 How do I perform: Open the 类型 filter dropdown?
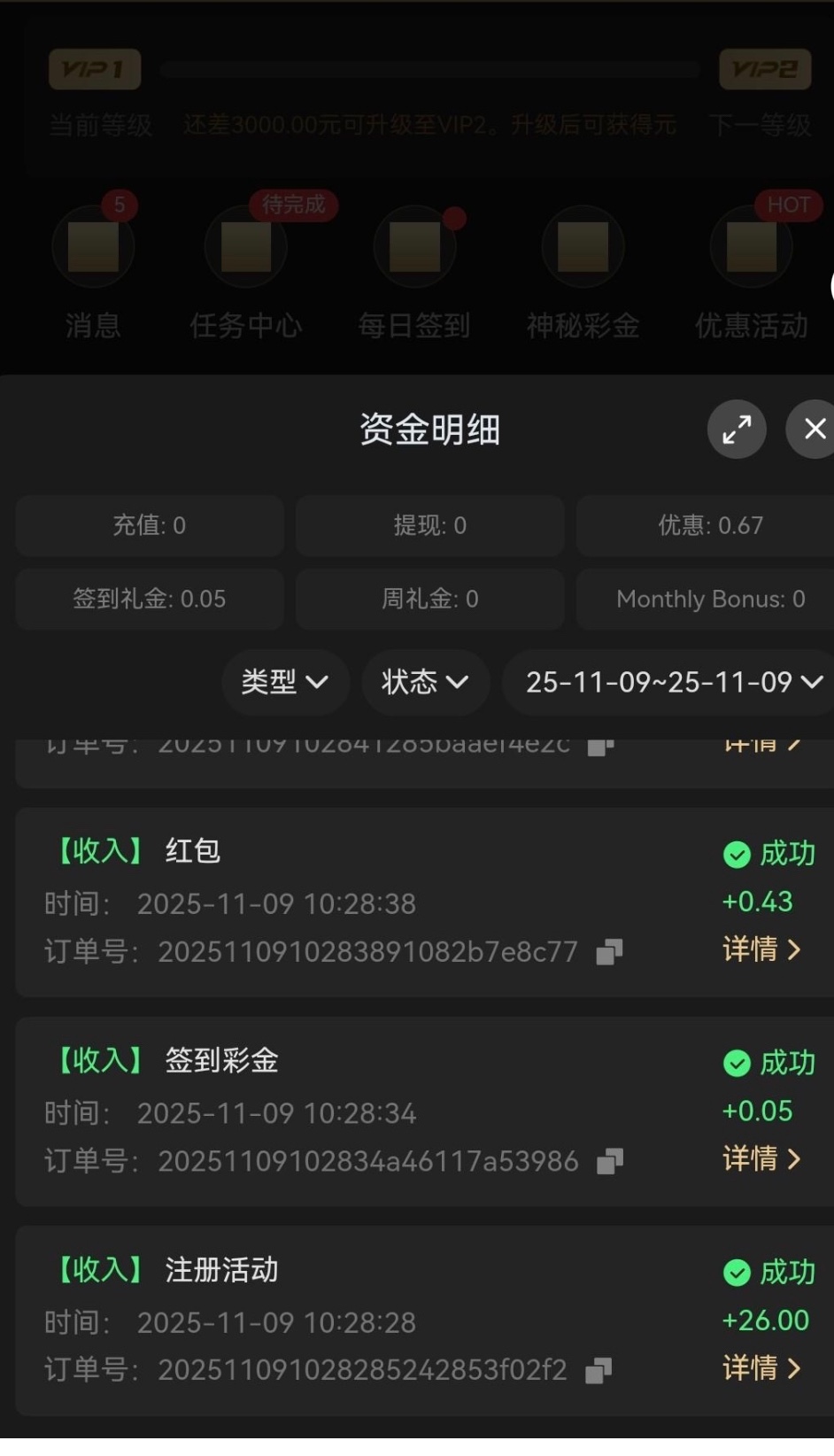click(x=284, y=682)
